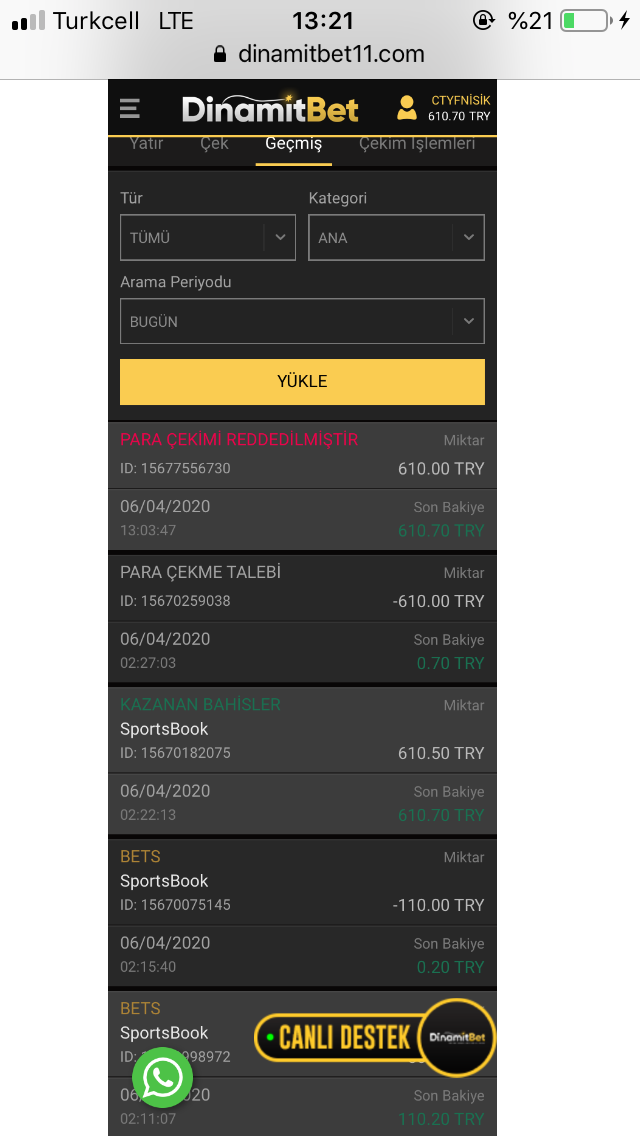
Task: Open Canlı Destek live support
Action: (375, 1037)
